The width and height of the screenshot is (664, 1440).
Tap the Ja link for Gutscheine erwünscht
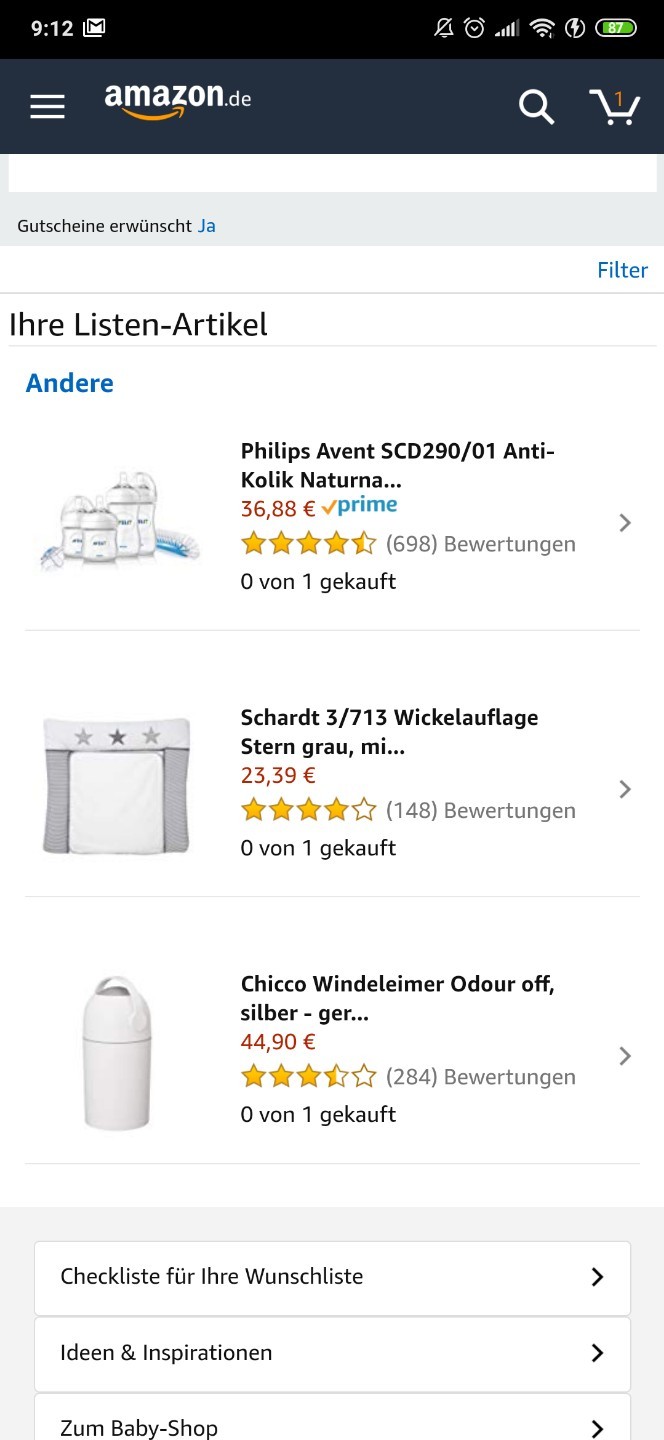coord(207,226)
